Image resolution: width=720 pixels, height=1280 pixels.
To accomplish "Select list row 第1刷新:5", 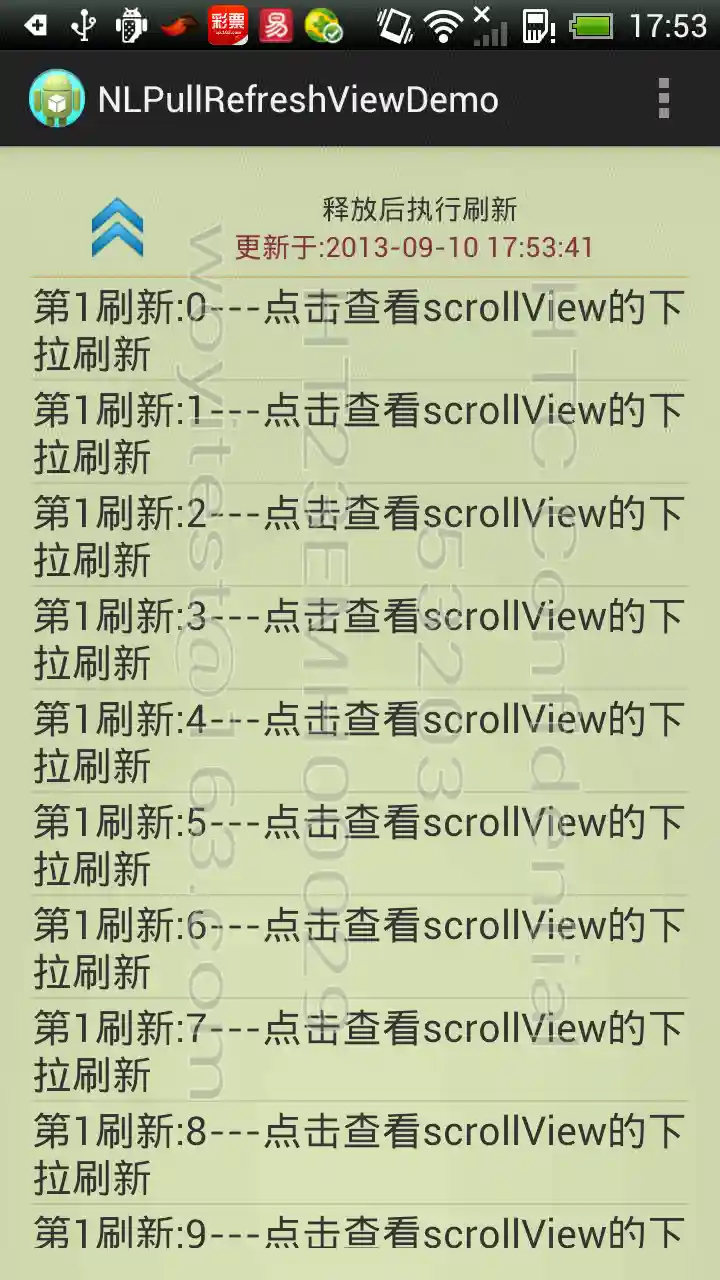I will pyautogui.click(x=360, y=845).
